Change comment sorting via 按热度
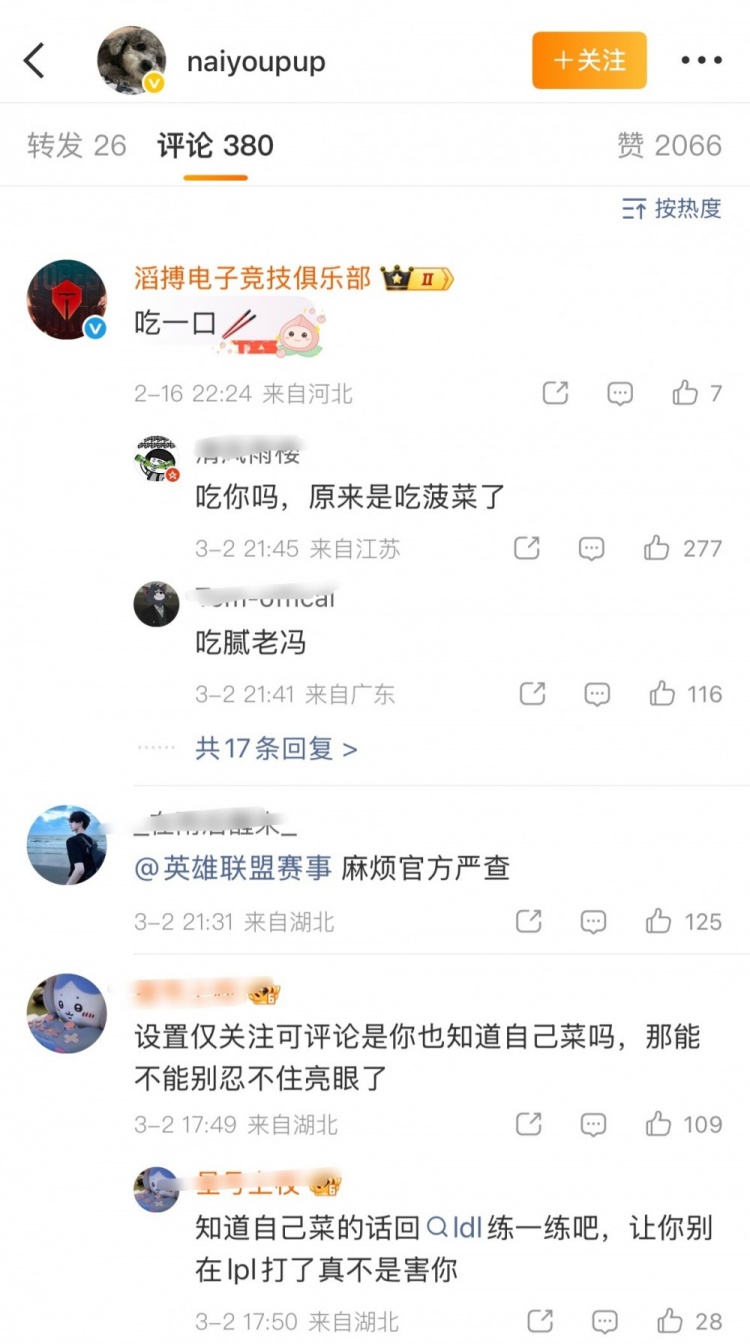Viewport: 750px width, 1344px height. tap(672, 209)
